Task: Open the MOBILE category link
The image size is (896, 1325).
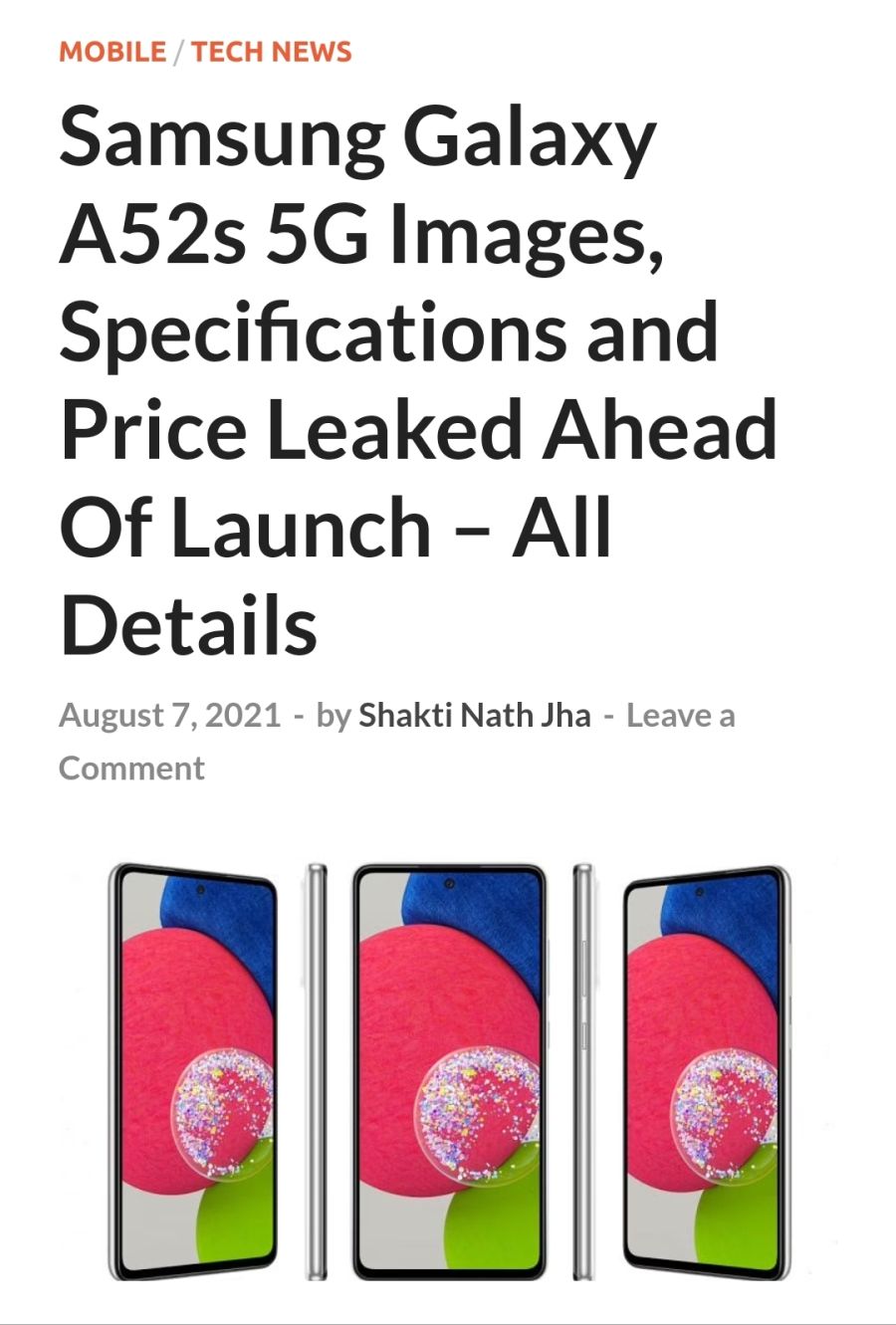Action: 112,52
